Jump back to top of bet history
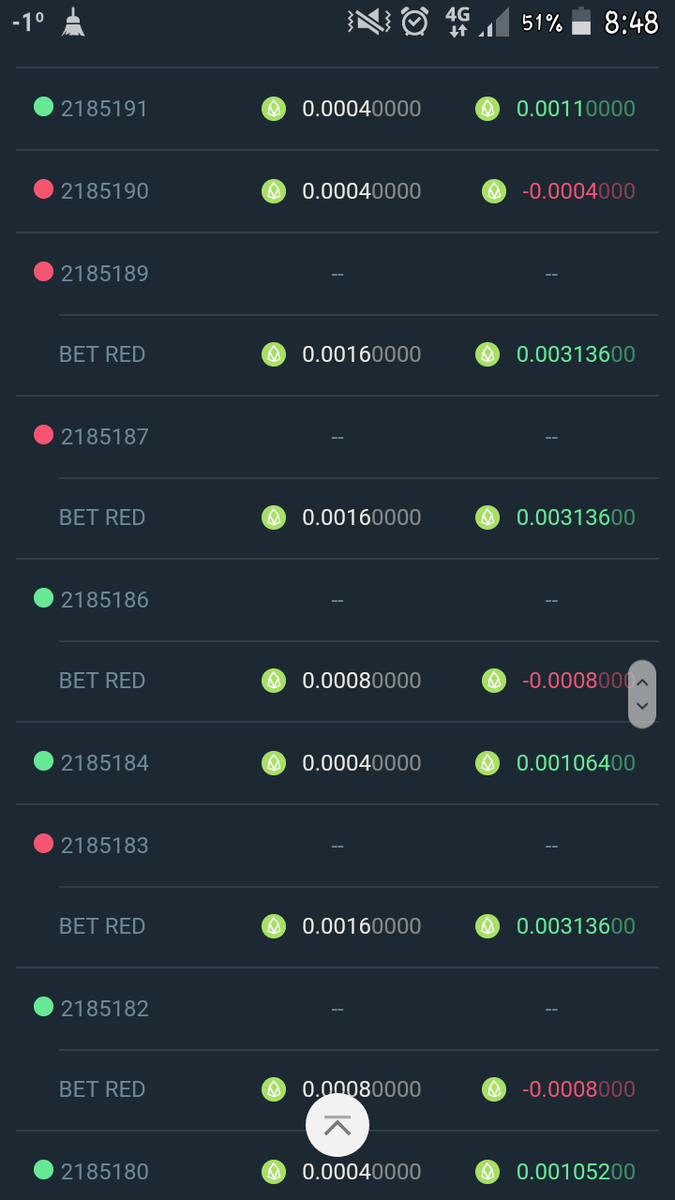The image size is (675, 1200). point(337,1126)
